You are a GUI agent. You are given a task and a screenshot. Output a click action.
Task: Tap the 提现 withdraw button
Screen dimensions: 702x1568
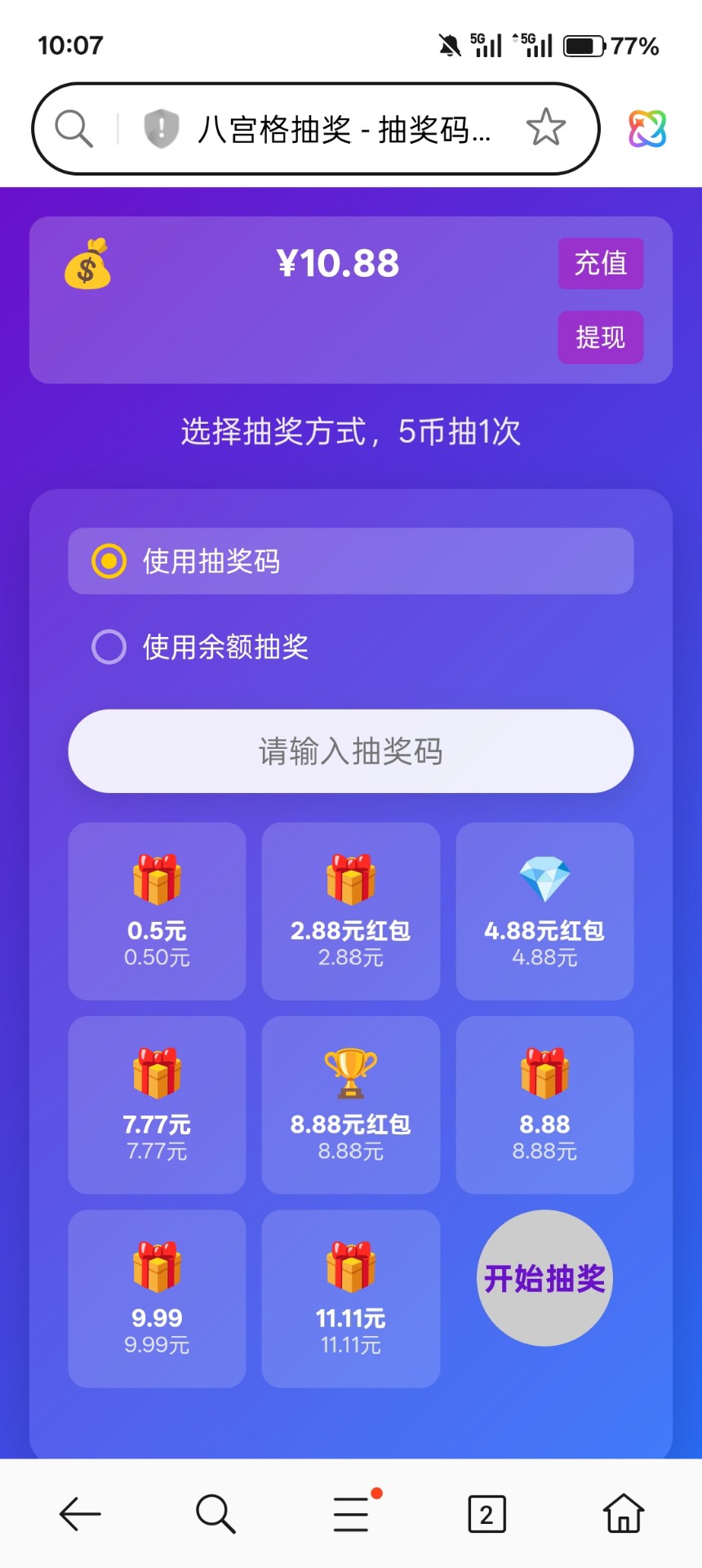pyautogui.click(x=601, y=337)
